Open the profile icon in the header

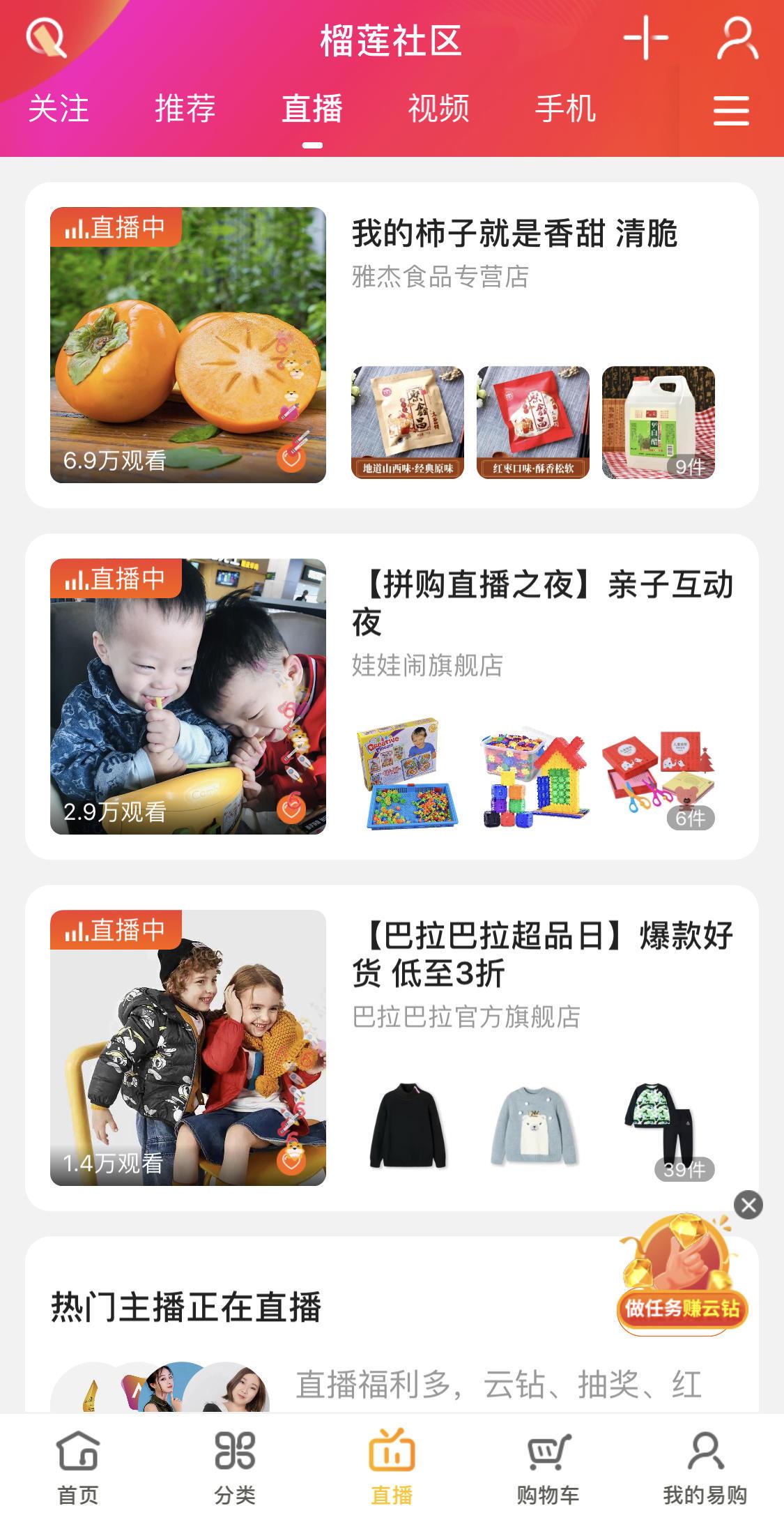(x=737, y=38)
